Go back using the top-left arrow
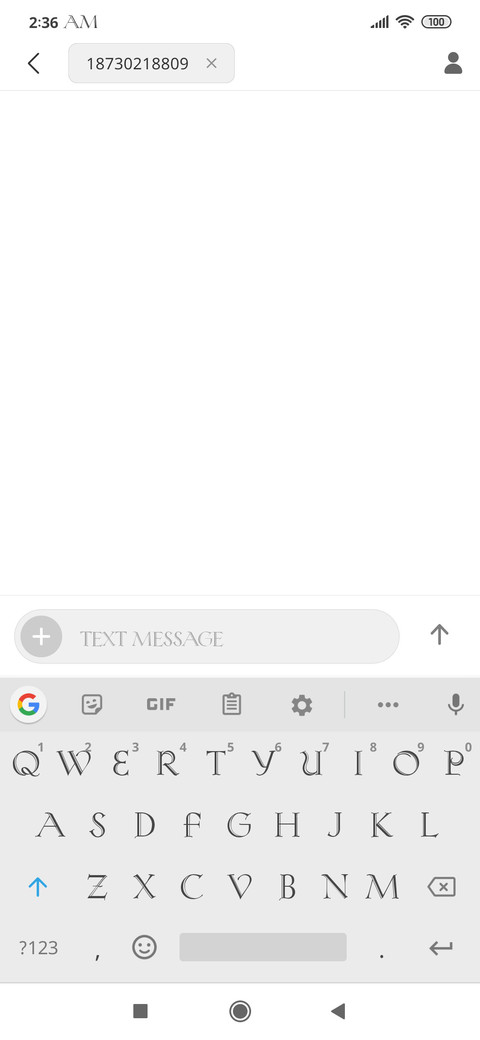 (x=34, y=64)
